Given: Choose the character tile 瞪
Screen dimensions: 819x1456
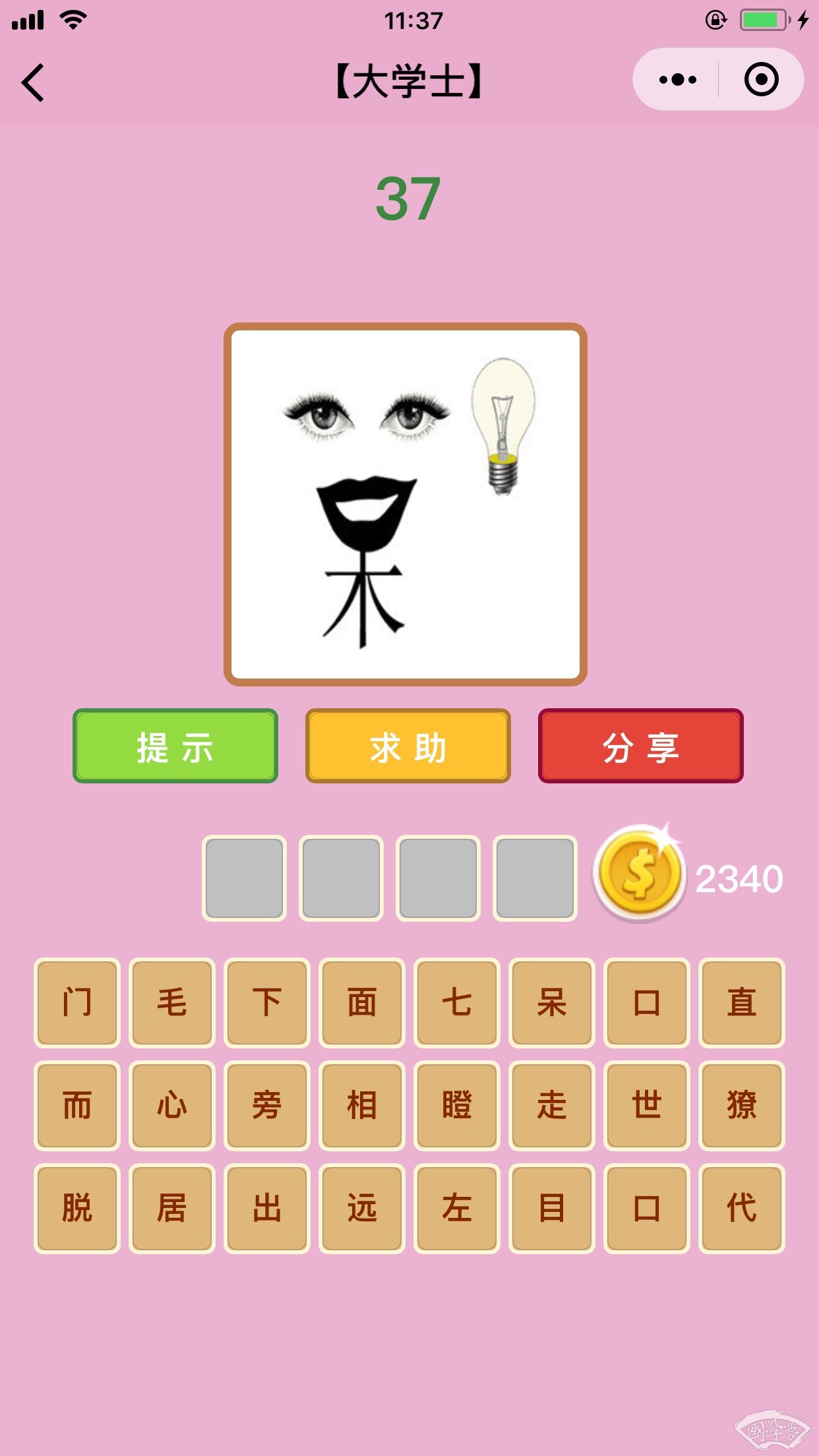Looking at the screenshot, I should 457,1105.
